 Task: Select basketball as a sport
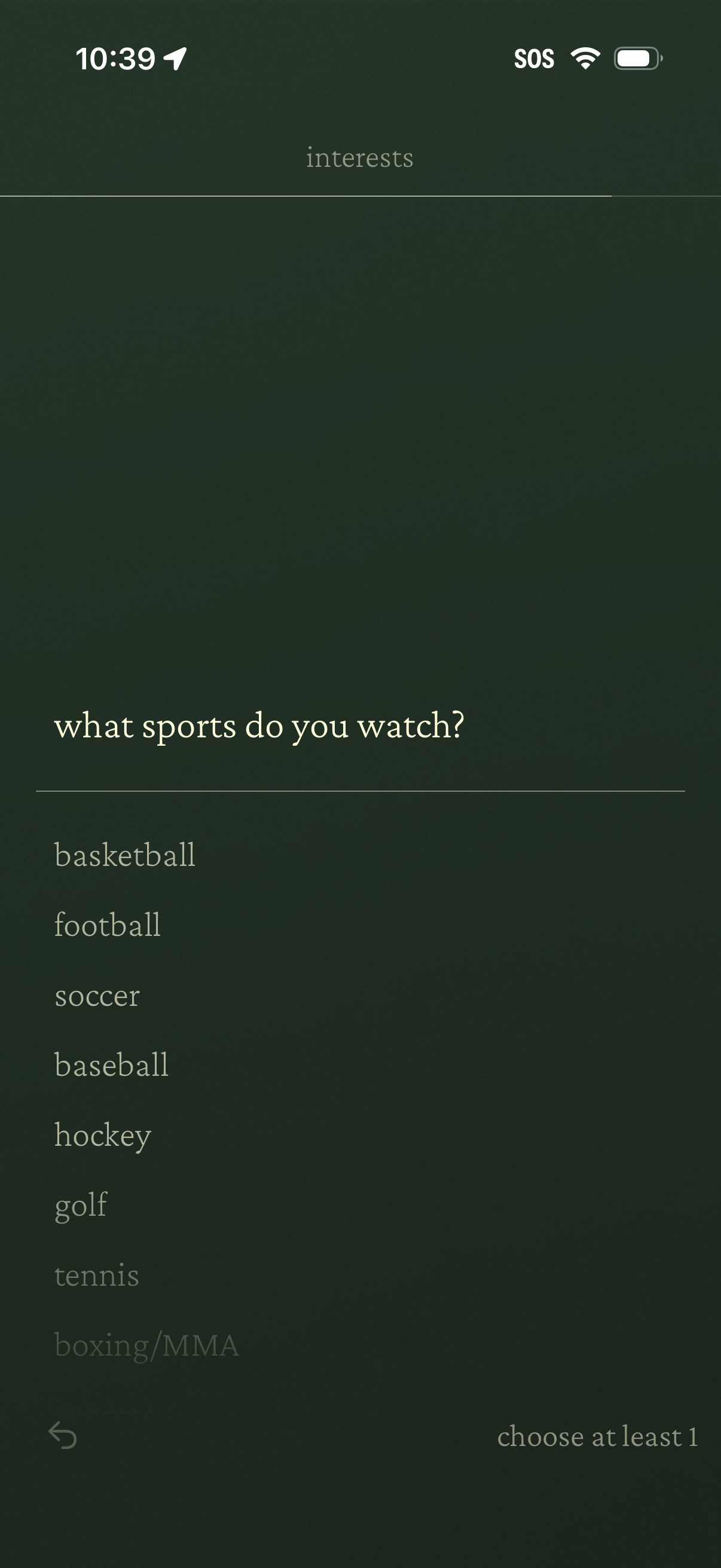tap(125, 855)
